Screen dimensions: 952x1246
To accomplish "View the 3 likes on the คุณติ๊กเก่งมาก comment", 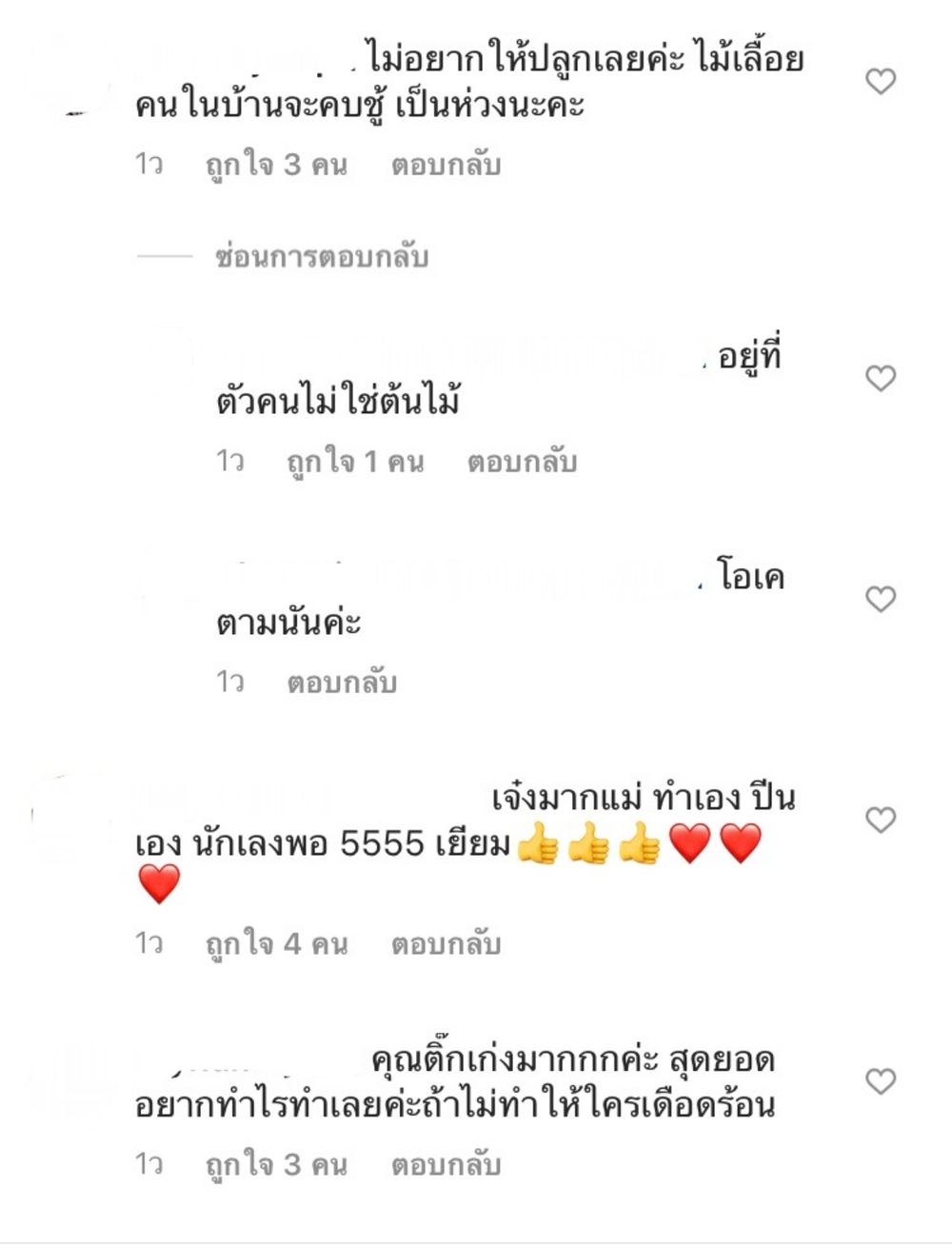I will (x=277, y=1166).
